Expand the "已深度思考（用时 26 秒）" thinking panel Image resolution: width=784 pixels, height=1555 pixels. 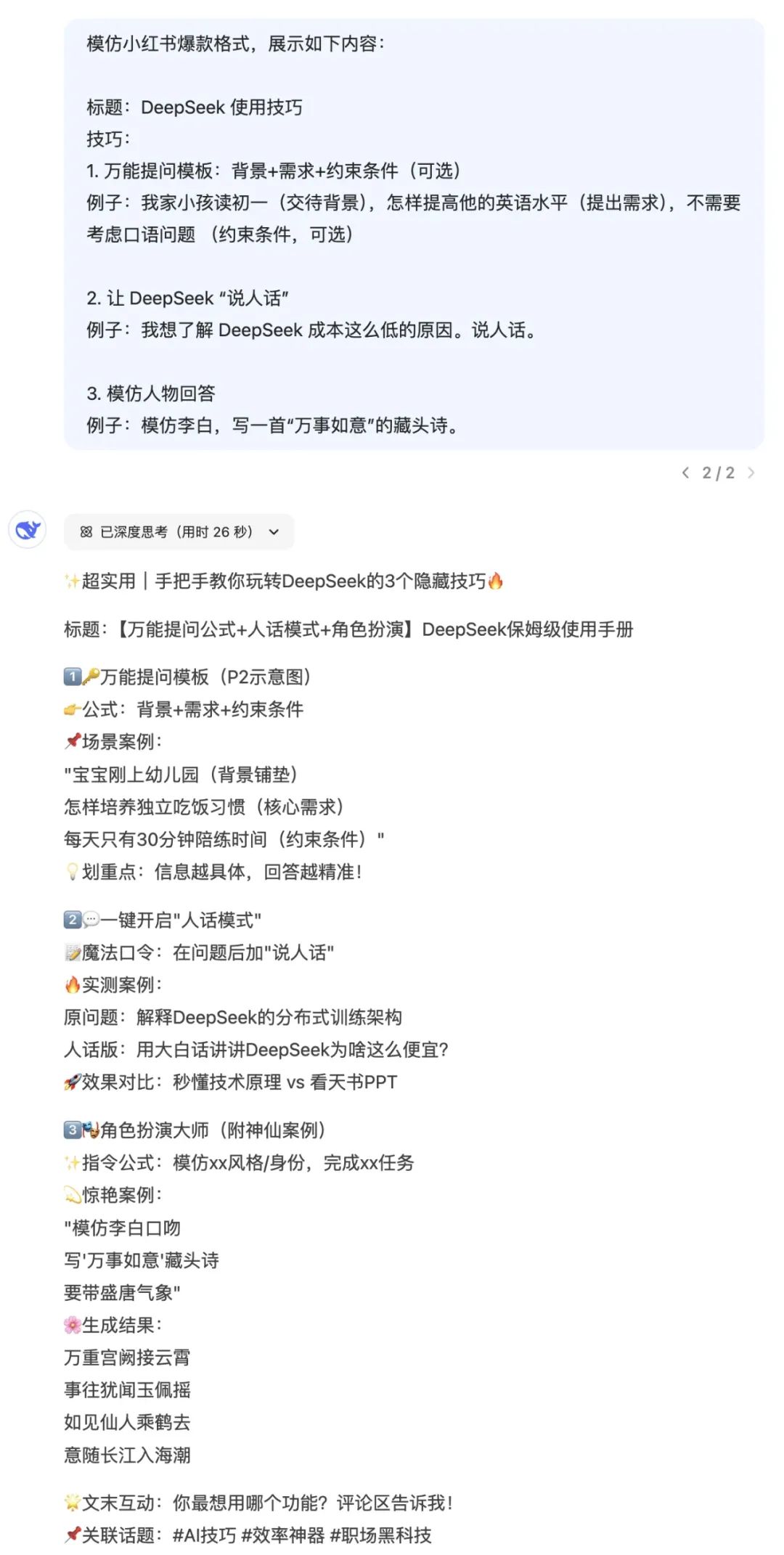pyautogui.click(x=274, y=531)
